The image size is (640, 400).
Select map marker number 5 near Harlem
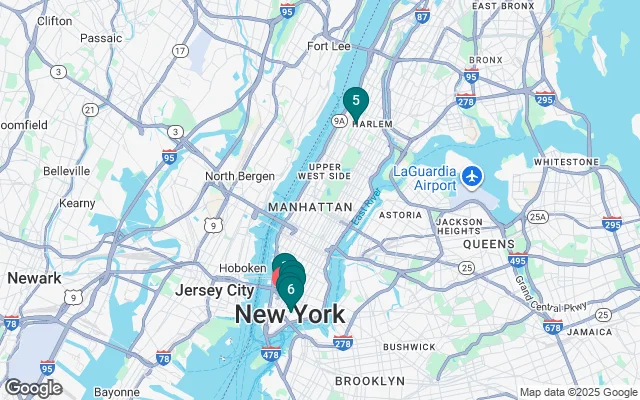[355, 101]
